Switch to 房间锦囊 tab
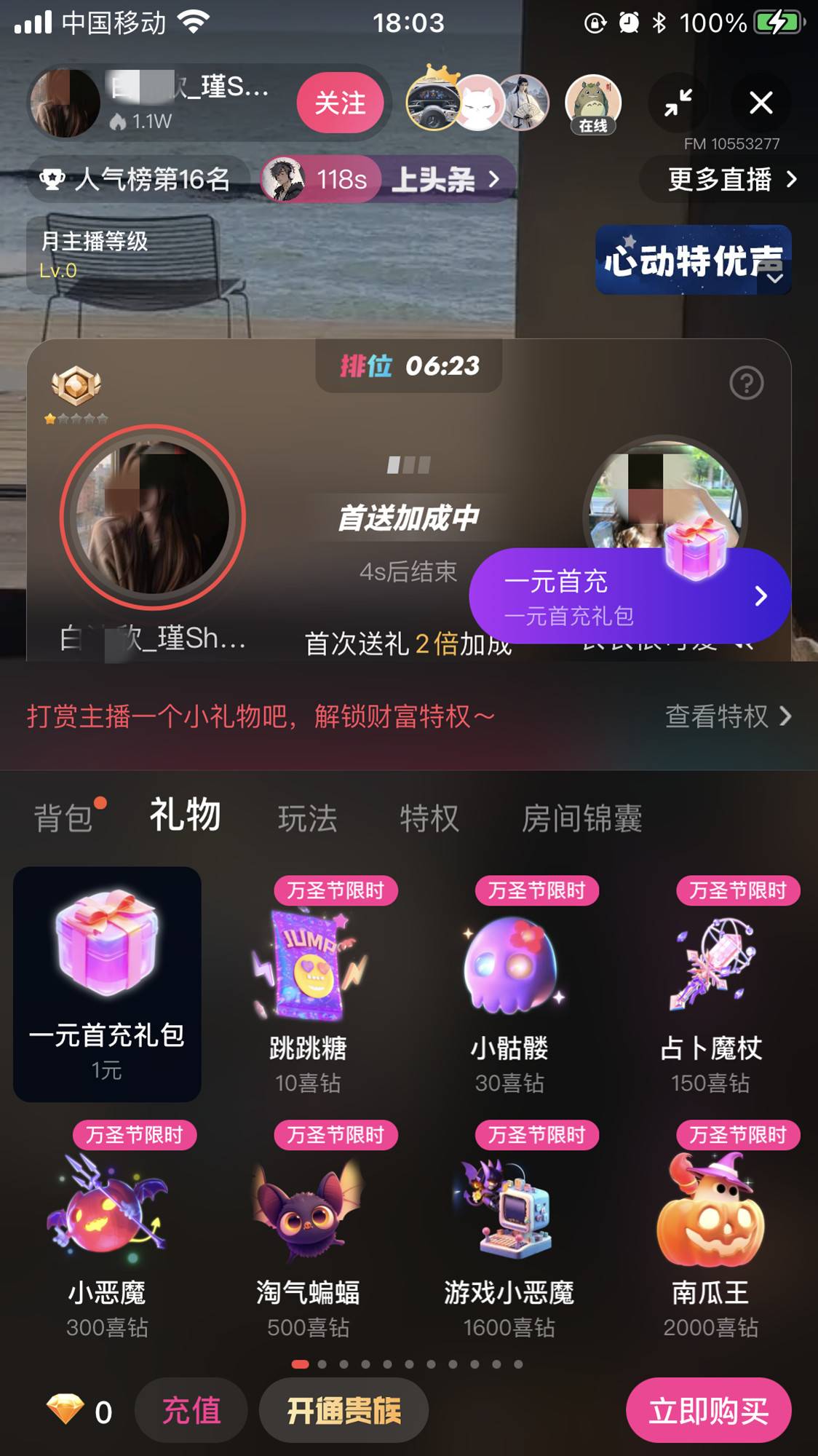The image size is (818, 1456). pyautogui.click(x=581, y=818)
